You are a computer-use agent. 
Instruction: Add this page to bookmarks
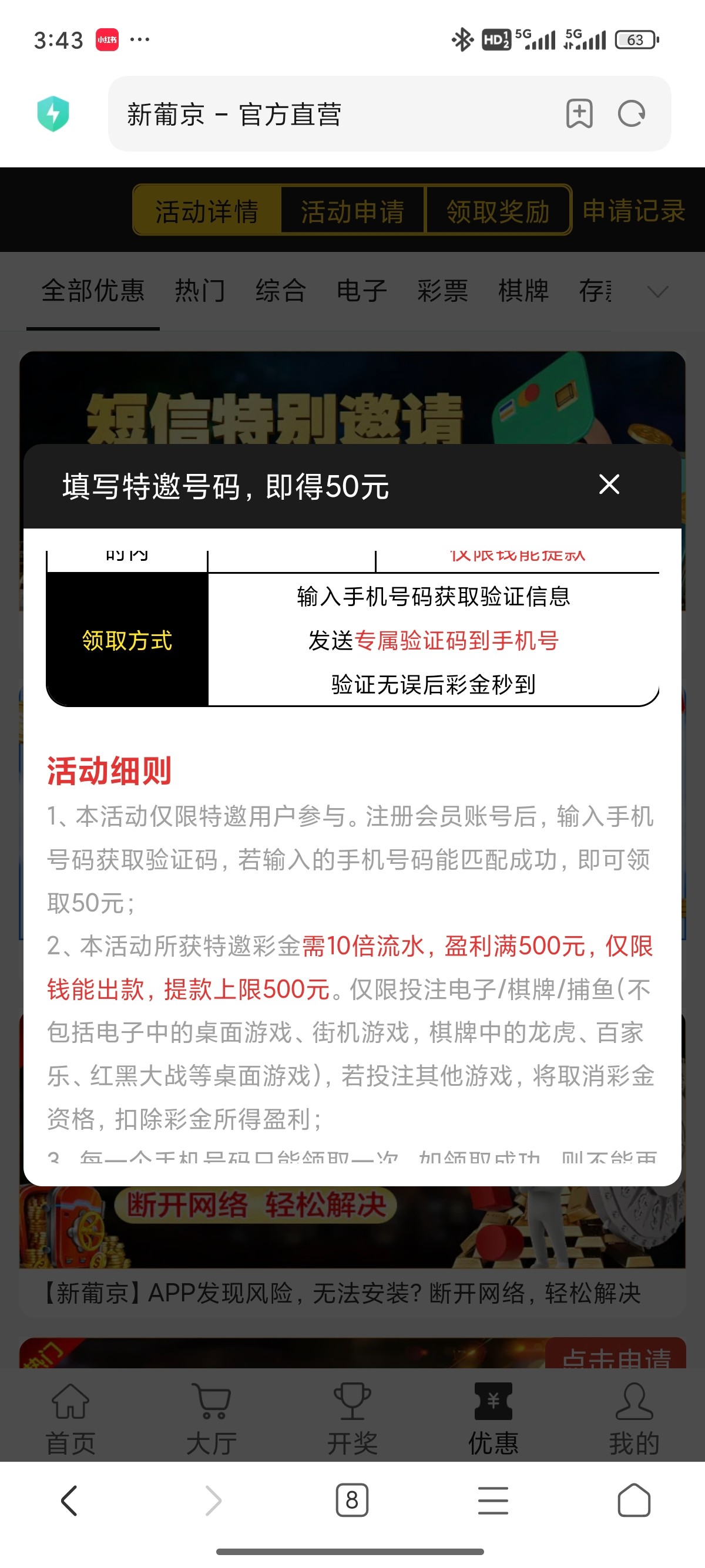click(579, 114)
